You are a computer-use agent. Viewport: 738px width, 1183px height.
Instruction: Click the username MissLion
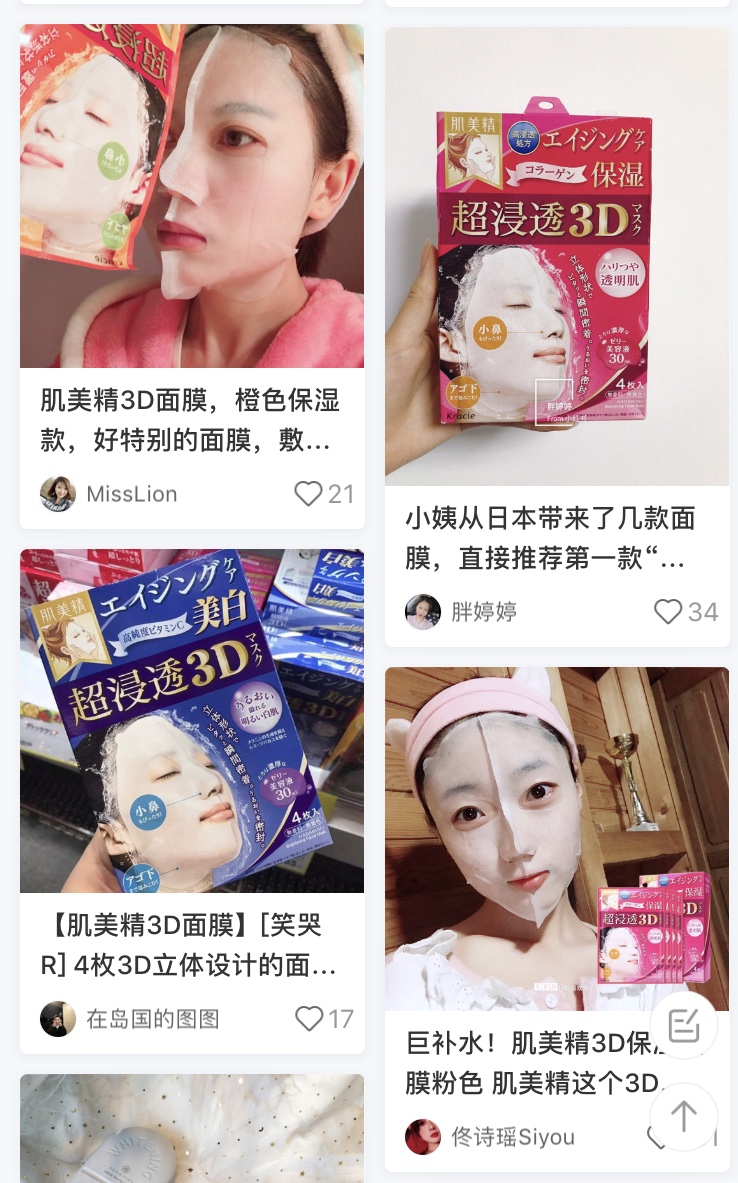[x=131, y=493]
